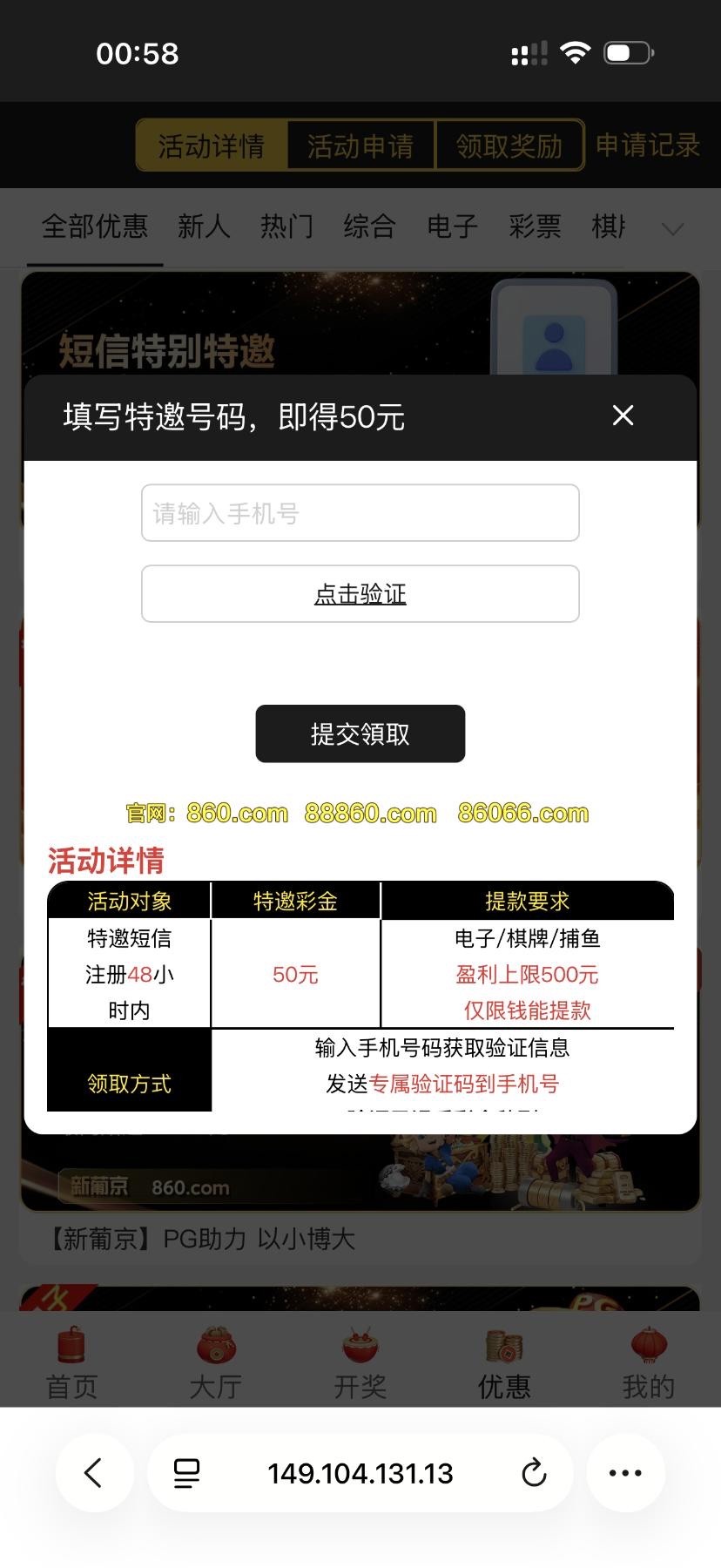The image size is (721, 1568).
Task: Open the browser's three-dot menu
Action: (625, 1473)
